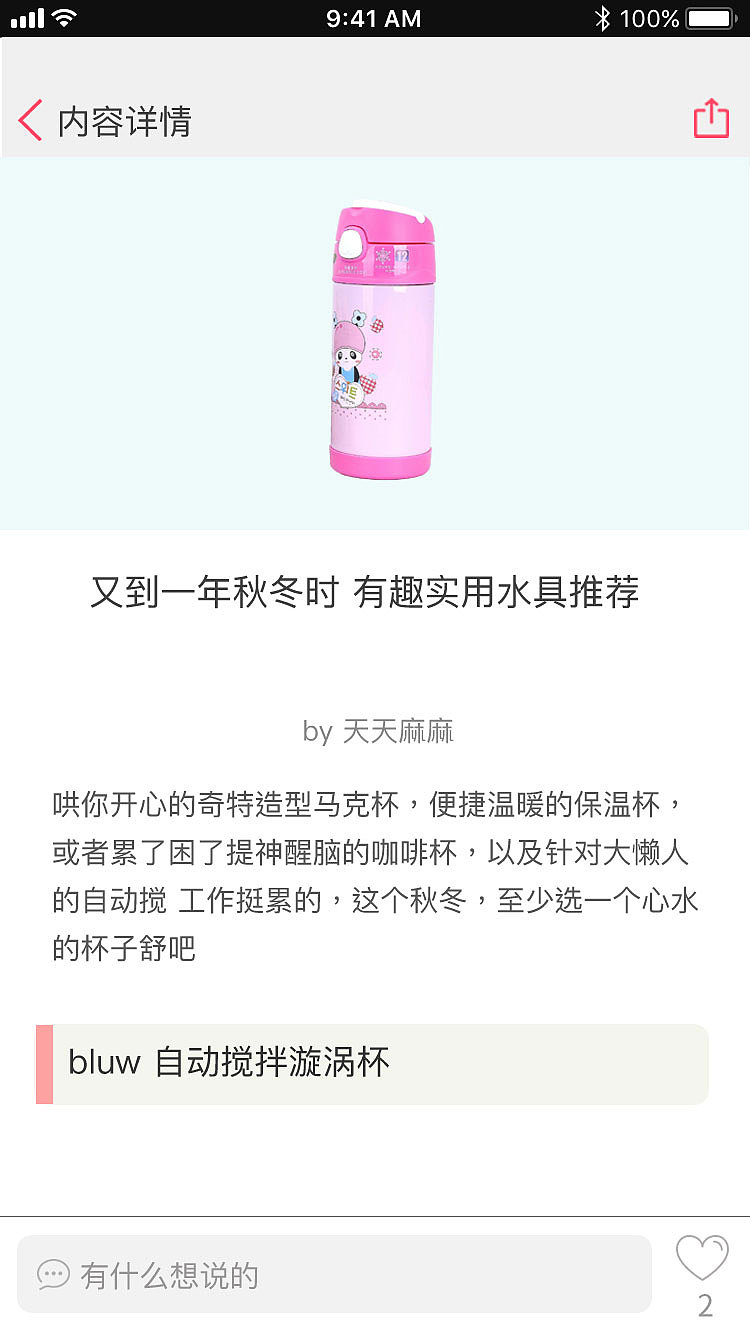Tap the share icon in the top bar
The height and width of the screenshot is (1334, 750).
(x=710, y=117)
